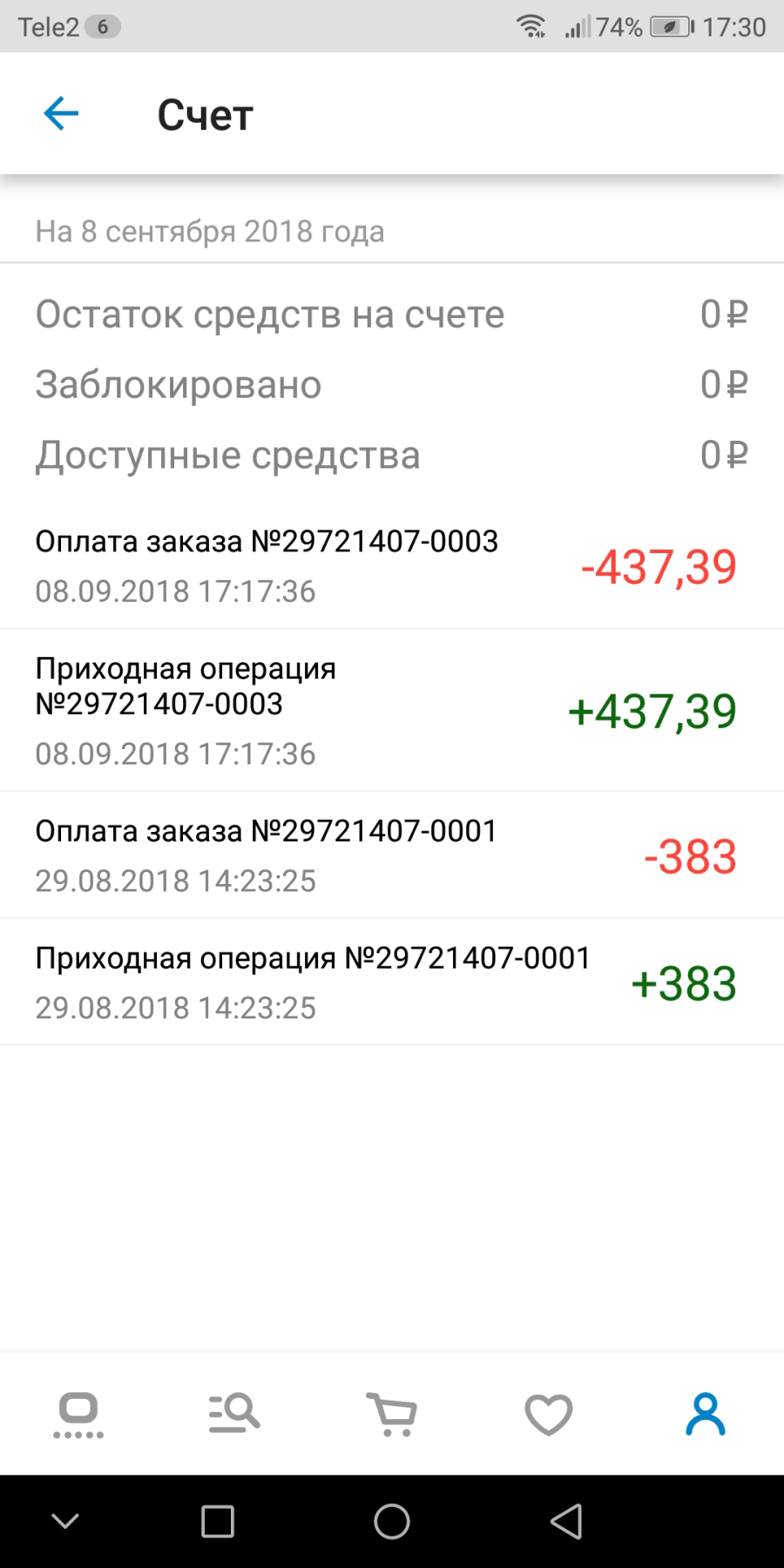Open the catalog search tab
The width and height of the screenshot is (784, 1568).
click(x=234, y=1414)
